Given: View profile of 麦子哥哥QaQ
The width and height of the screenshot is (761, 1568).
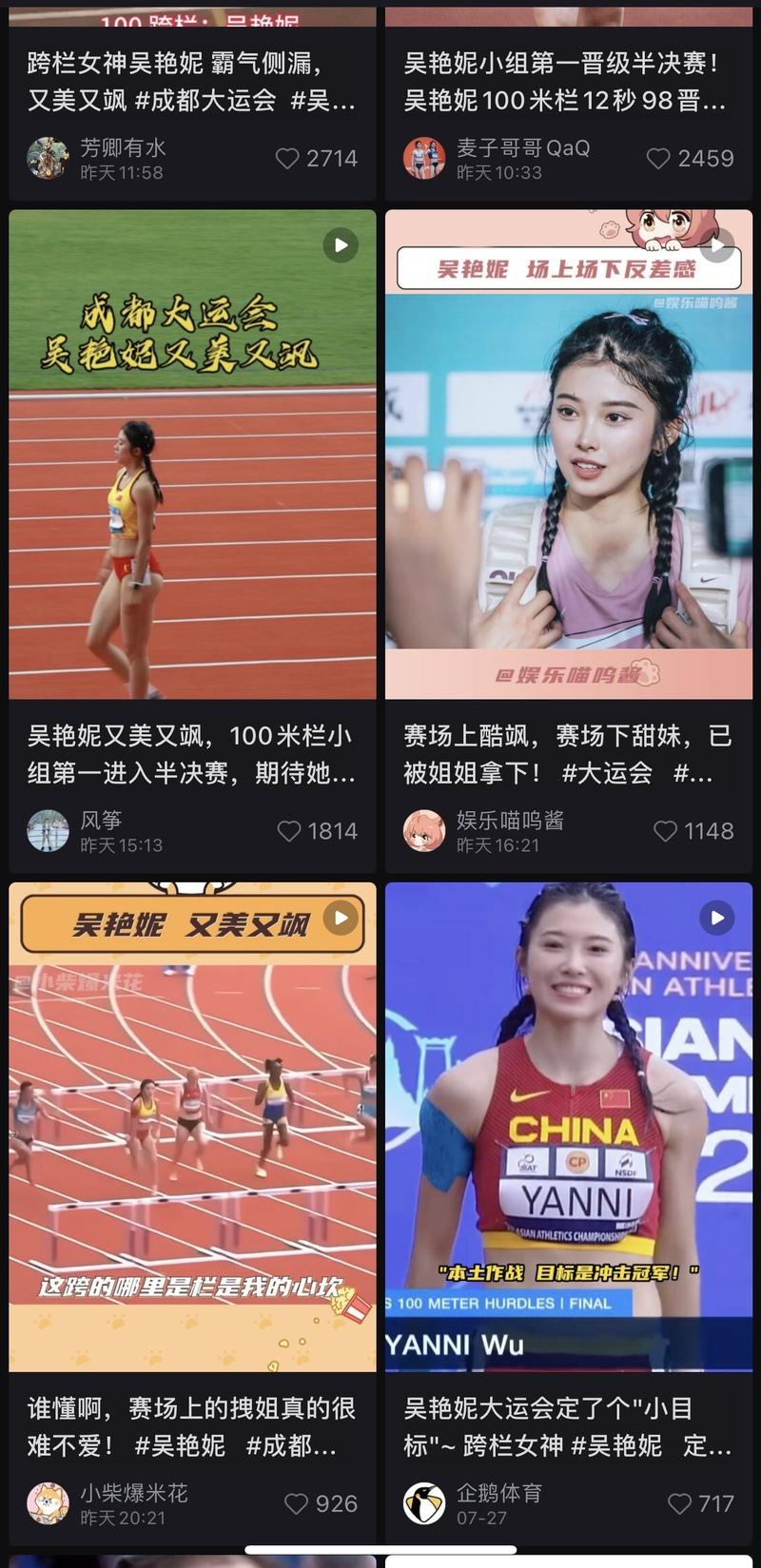Looking at the screenshot, I should [424, 158].
